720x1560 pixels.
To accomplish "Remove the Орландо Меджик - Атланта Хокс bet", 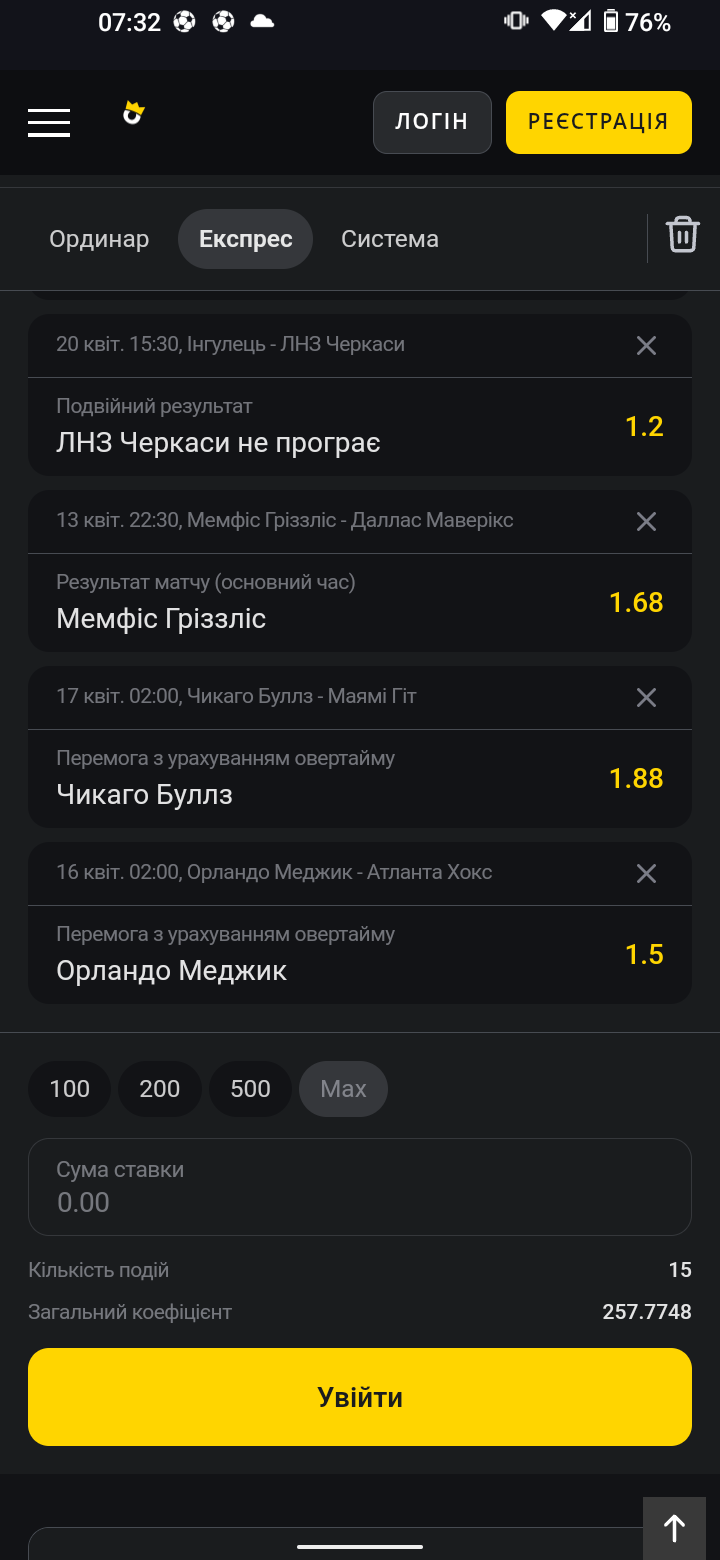I will pyautogui.click(x=647, y=873).
